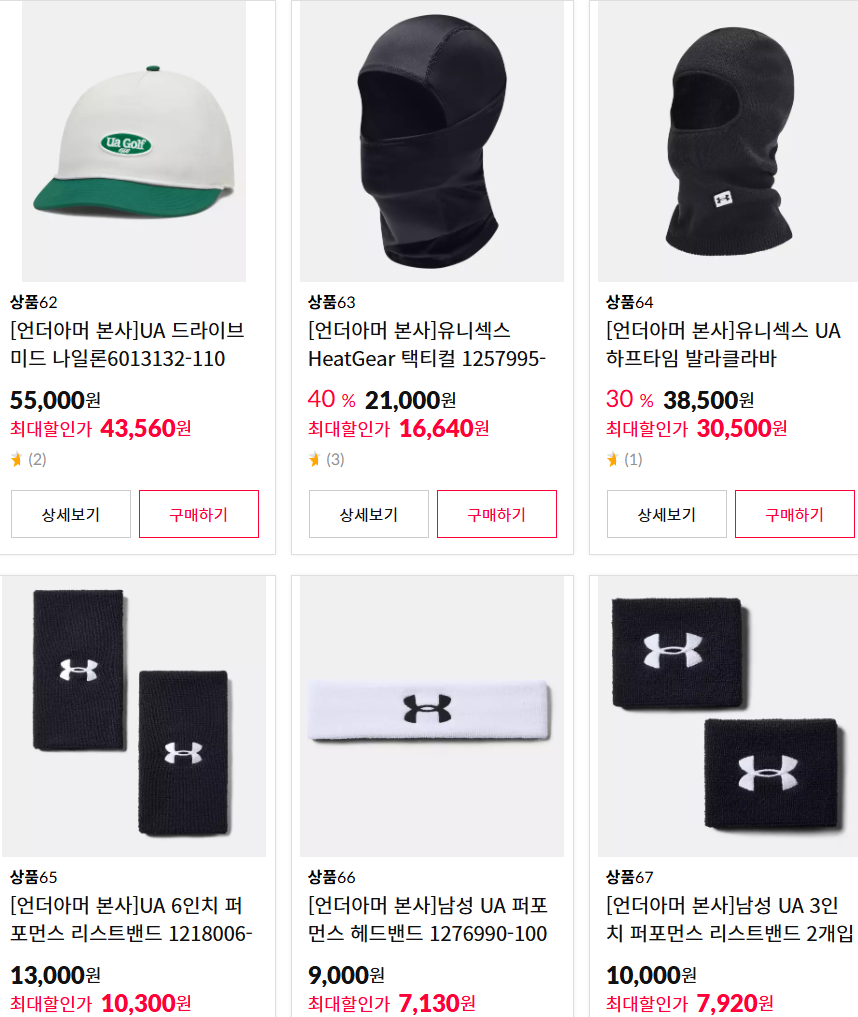The width and height of the screenshot is (858, 1017).
Task: Open the white performance headband product
Action: (432, 716)
